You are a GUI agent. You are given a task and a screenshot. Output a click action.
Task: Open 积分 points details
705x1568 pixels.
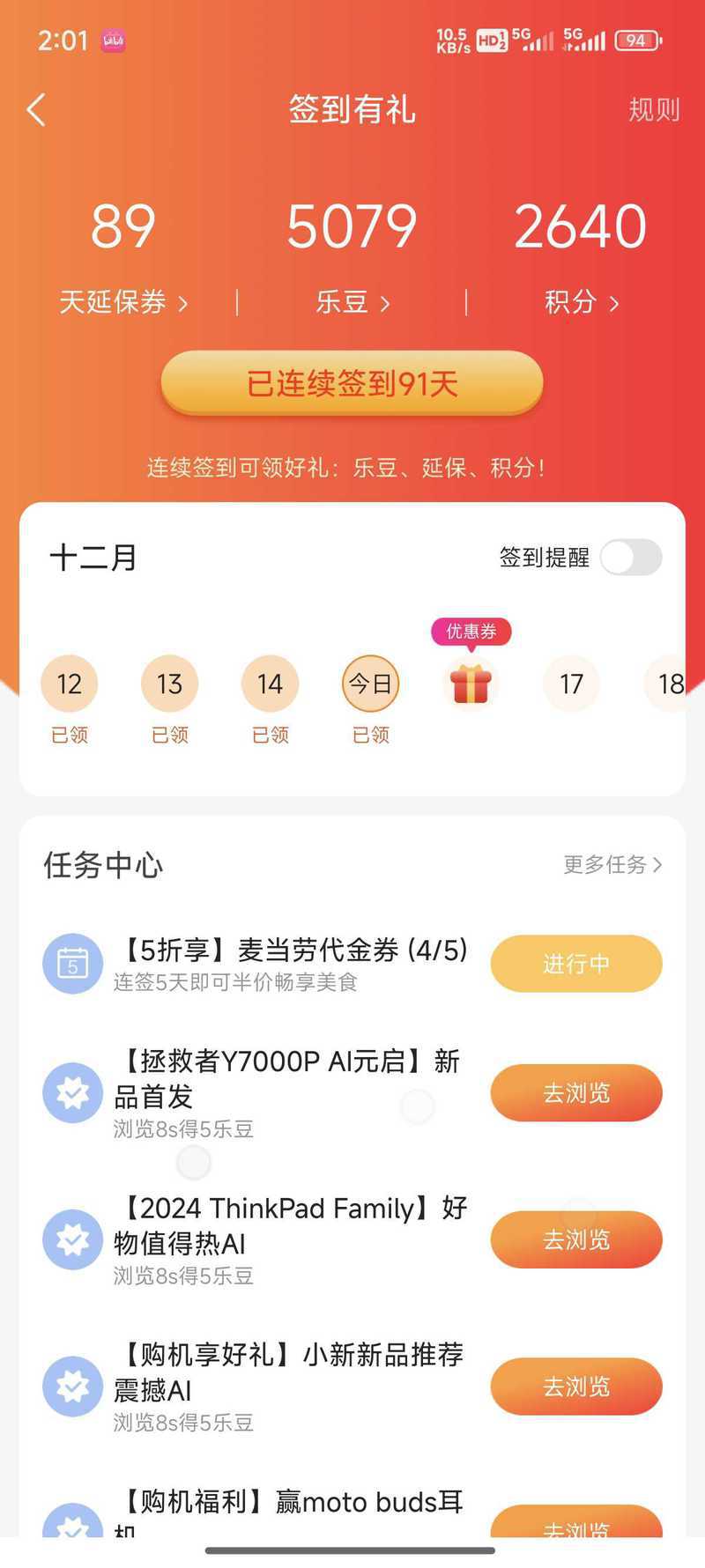click(581, 302)
